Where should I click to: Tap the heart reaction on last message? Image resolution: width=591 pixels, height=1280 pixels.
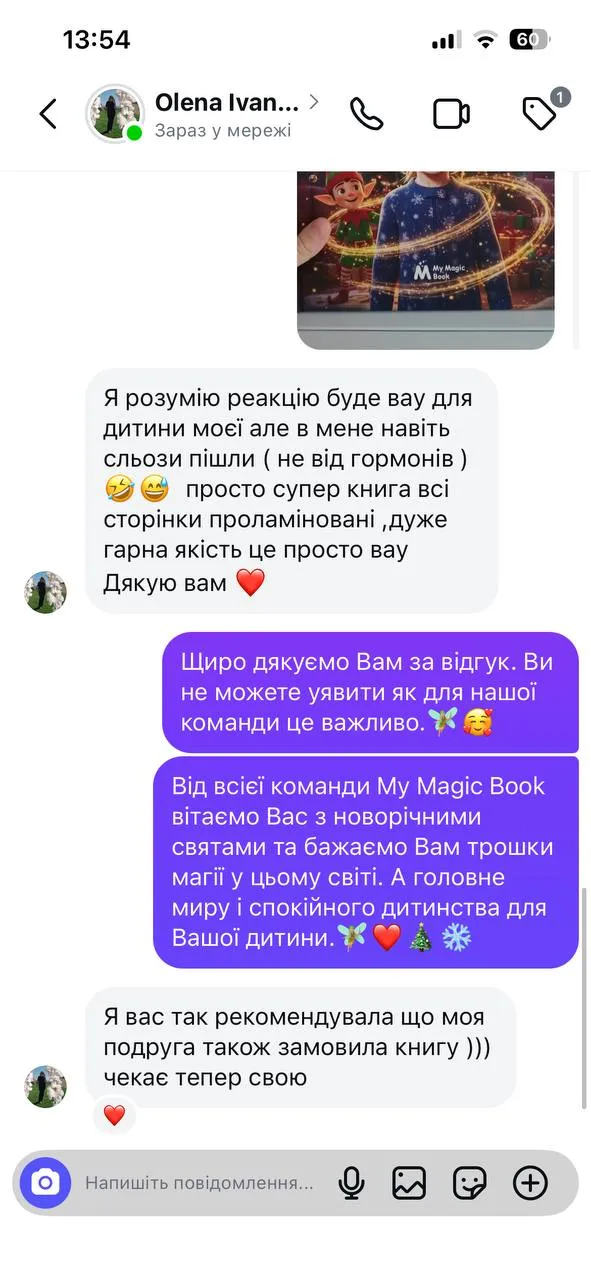[114, 1115]
